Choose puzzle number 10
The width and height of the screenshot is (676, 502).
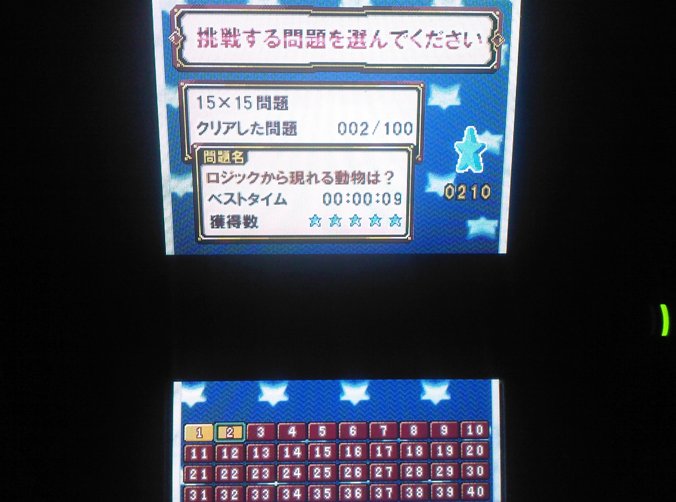point(475,431)
